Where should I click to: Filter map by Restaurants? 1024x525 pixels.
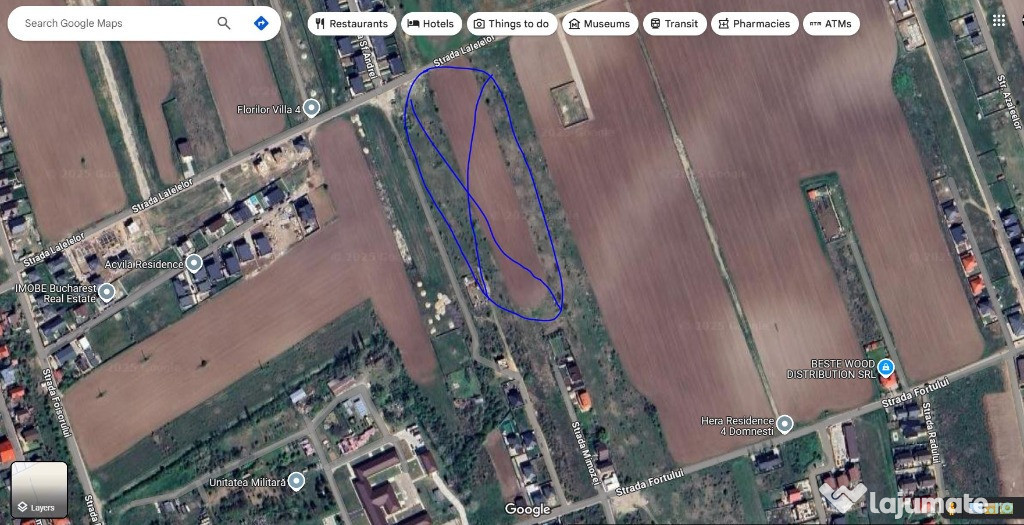352,24
